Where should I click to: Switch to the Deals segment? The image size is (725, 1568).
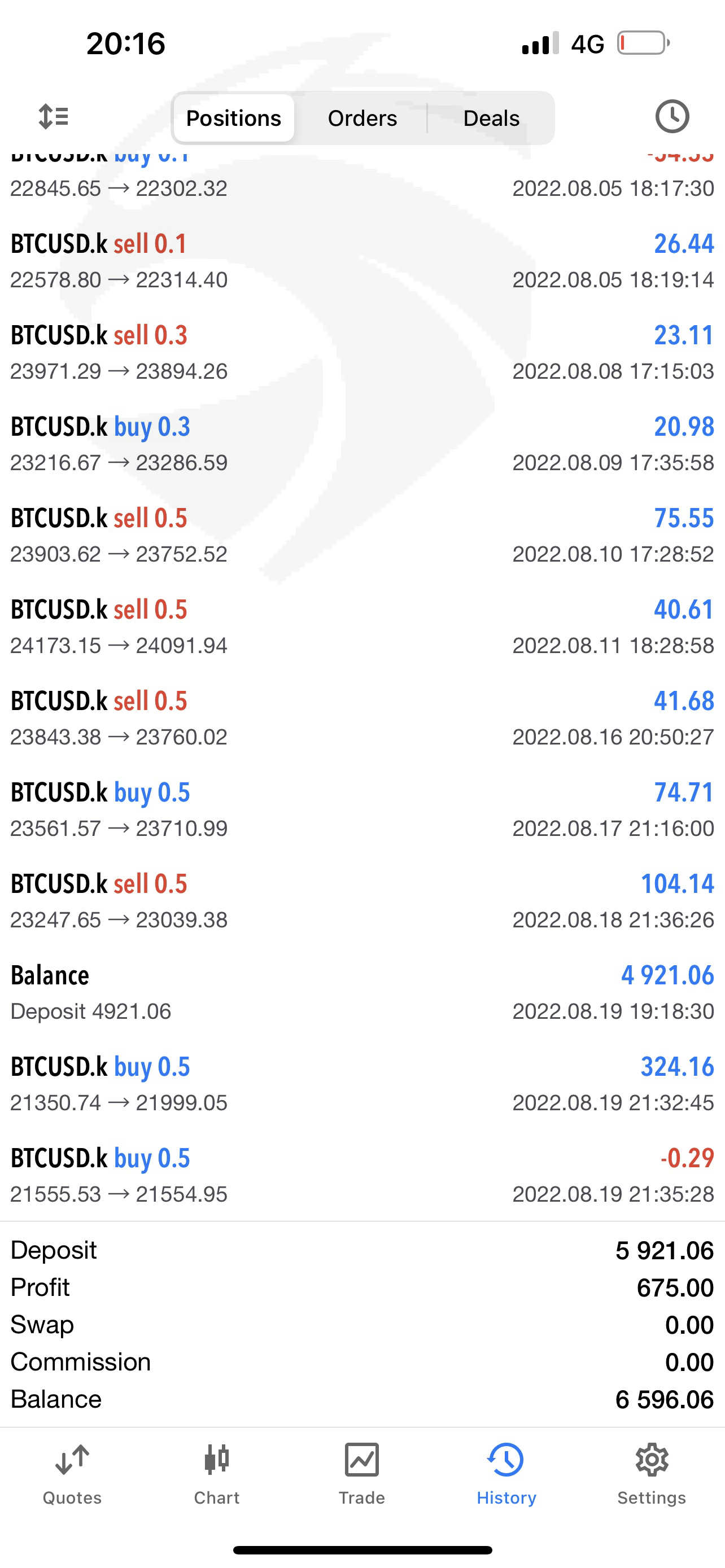491,118
